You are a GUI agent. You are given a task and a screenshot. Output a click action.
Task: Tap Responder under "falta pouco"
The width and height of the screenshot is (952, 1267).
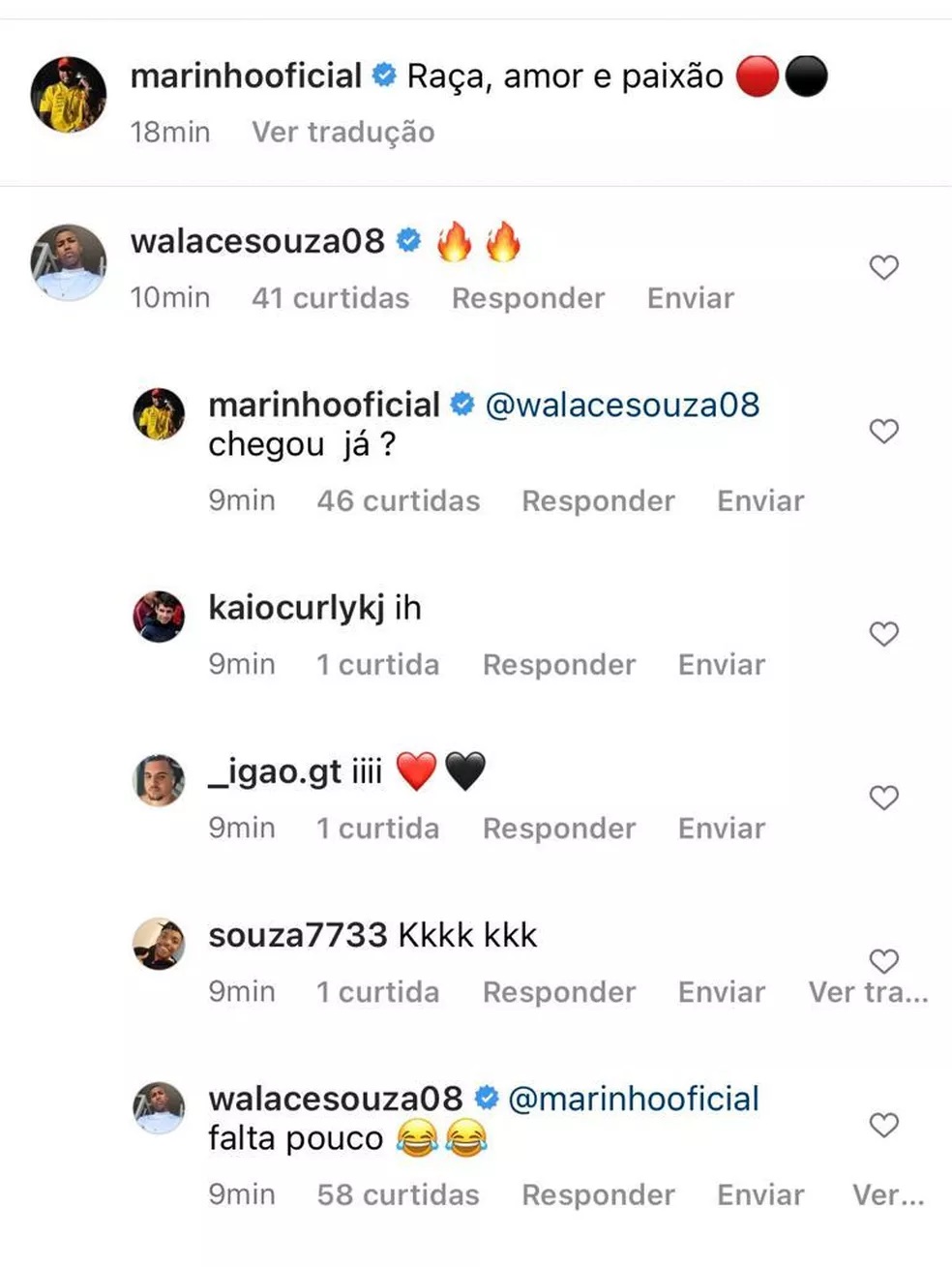pyautogui.click(x=598, y=1194)
